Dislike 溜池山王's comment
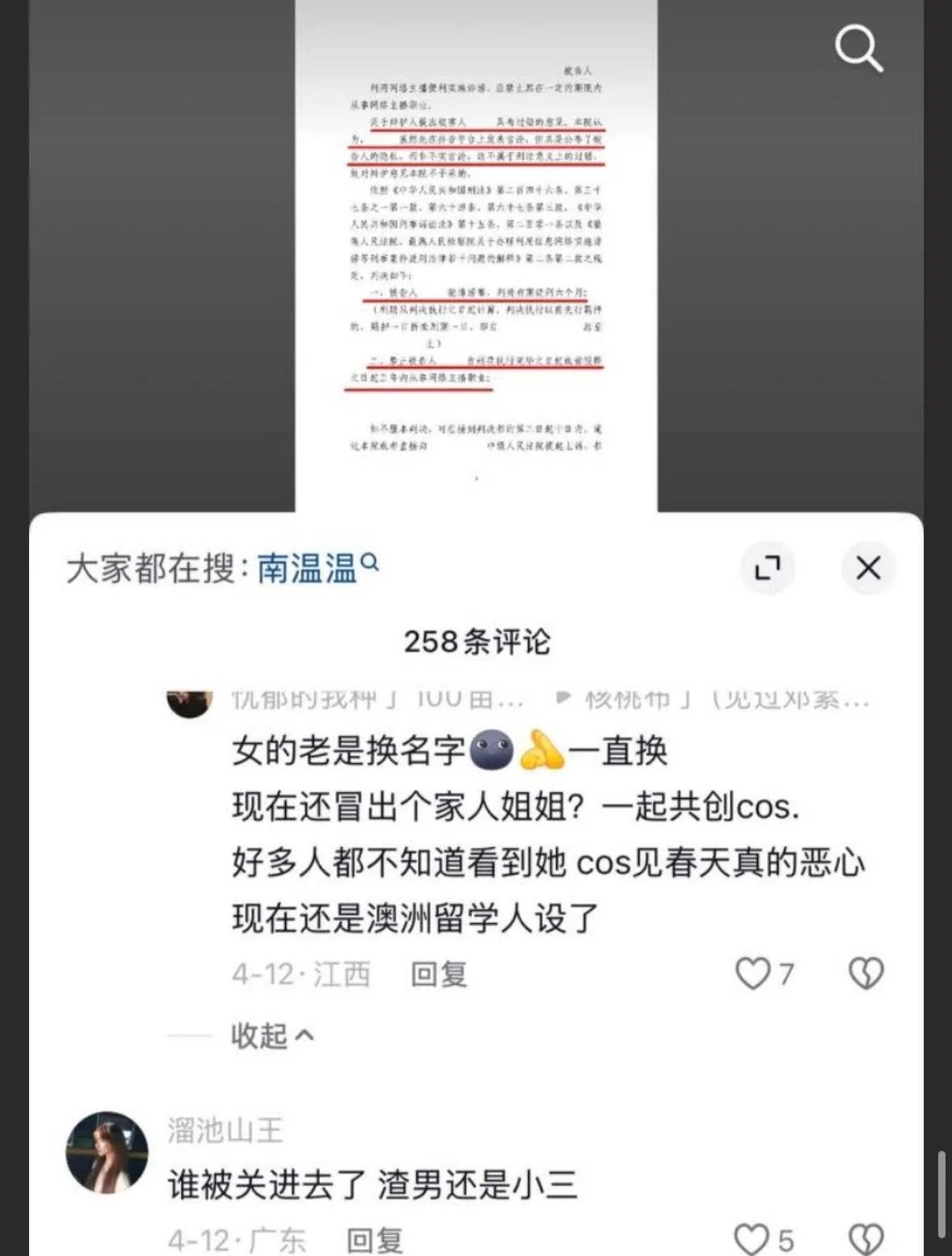Screen dimensions: 952x1256 (x=866, y=1240)
